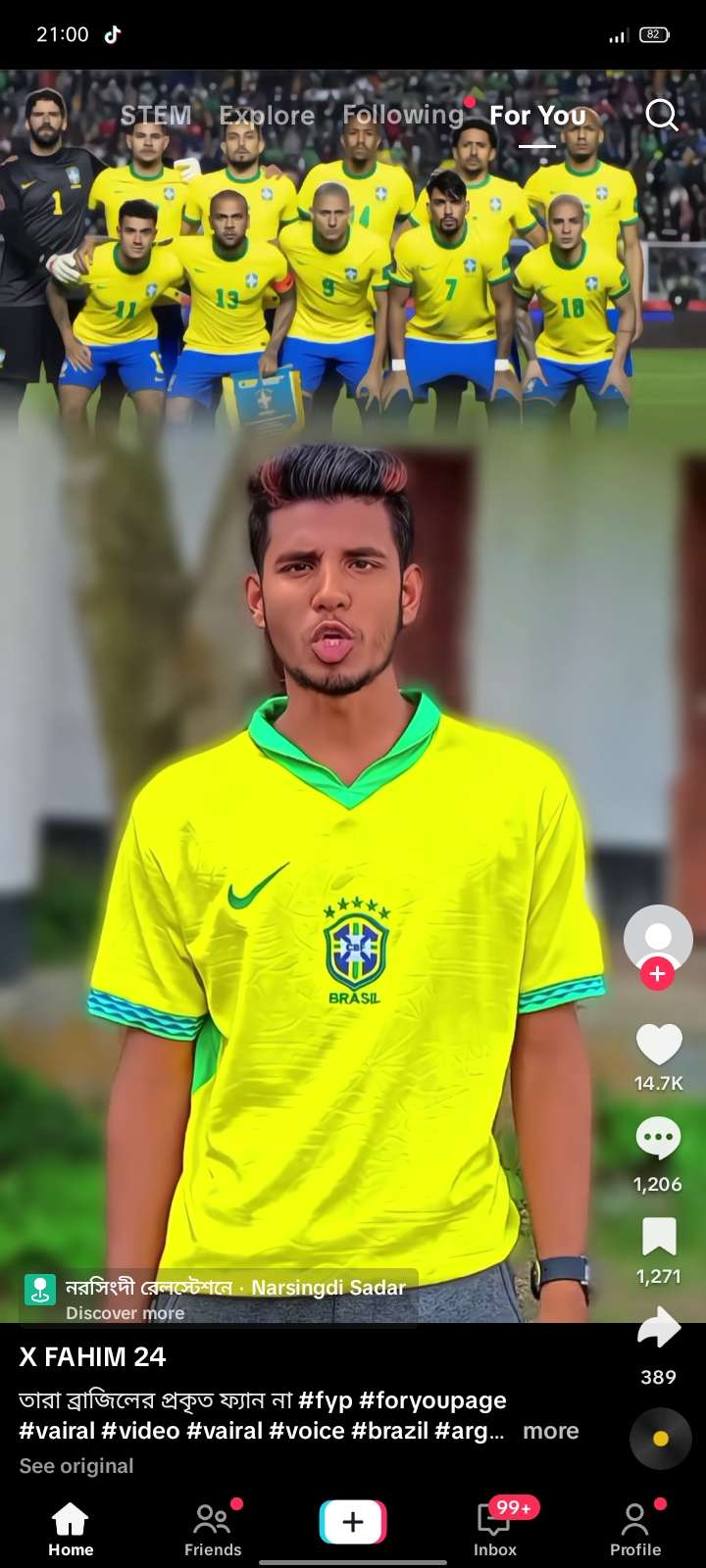706x1568 pixels.
Task: Share this video with the arrow
Action: coord(658,1329)
